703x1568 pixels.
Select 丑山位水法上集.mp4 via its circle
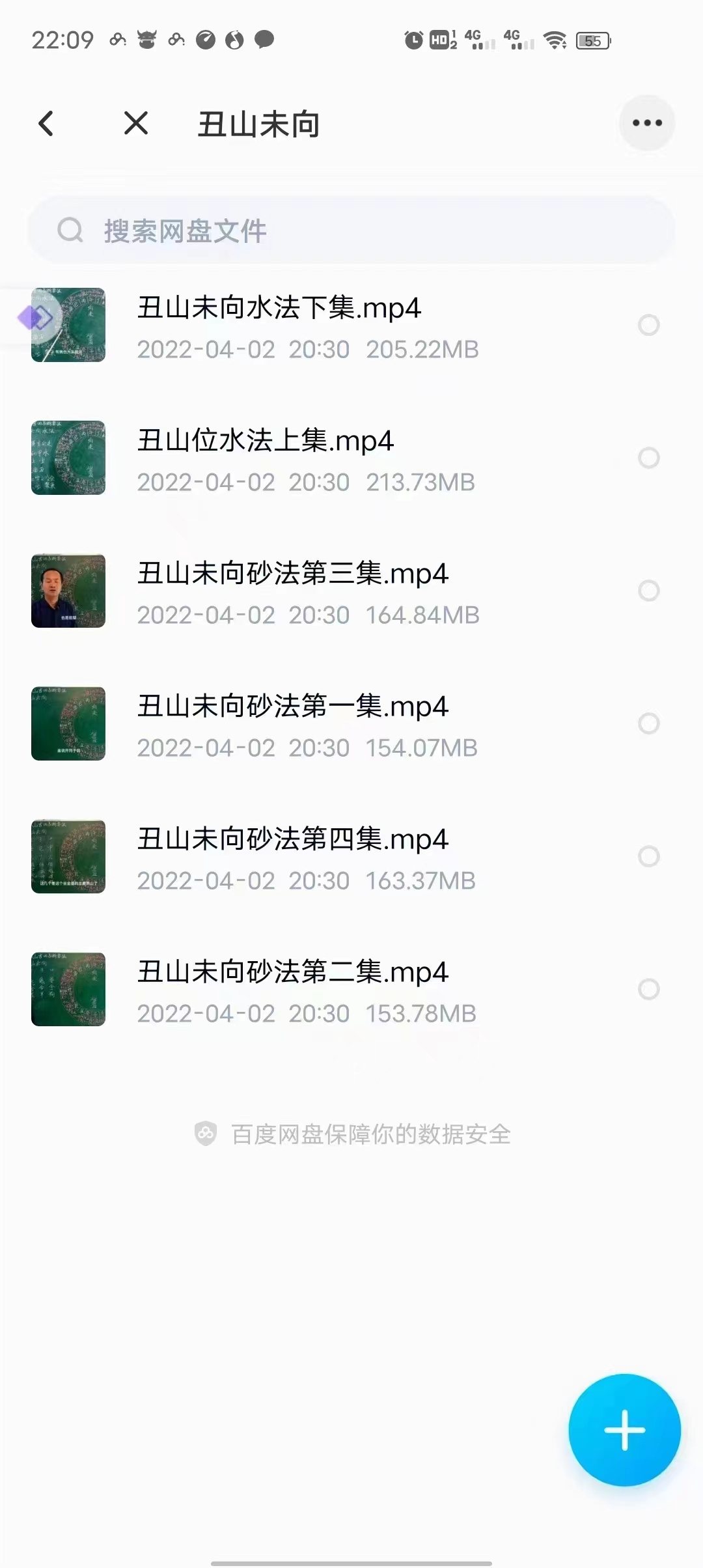(649, 458)
